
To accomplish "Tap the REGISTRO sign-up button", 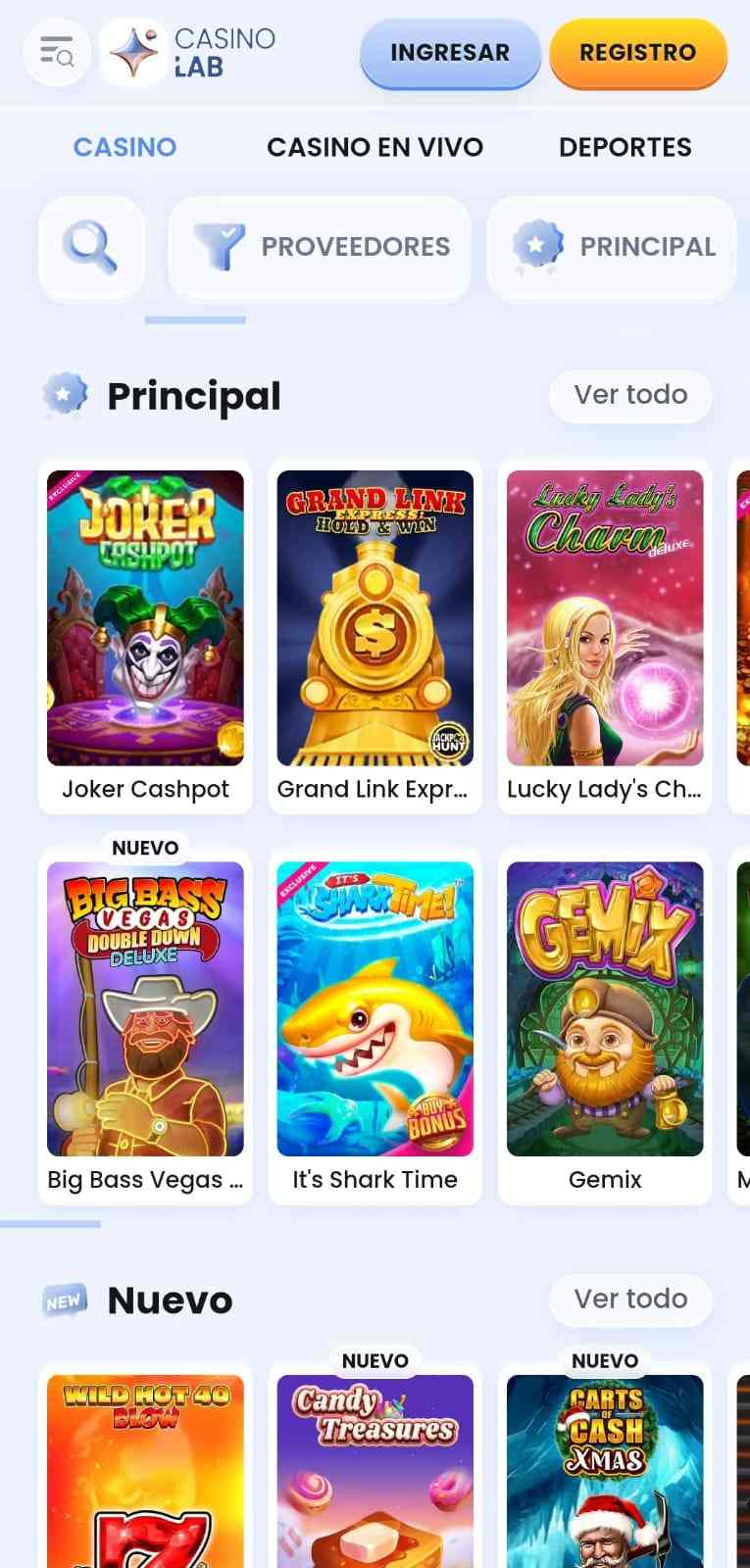I will [x=637, y=53].
